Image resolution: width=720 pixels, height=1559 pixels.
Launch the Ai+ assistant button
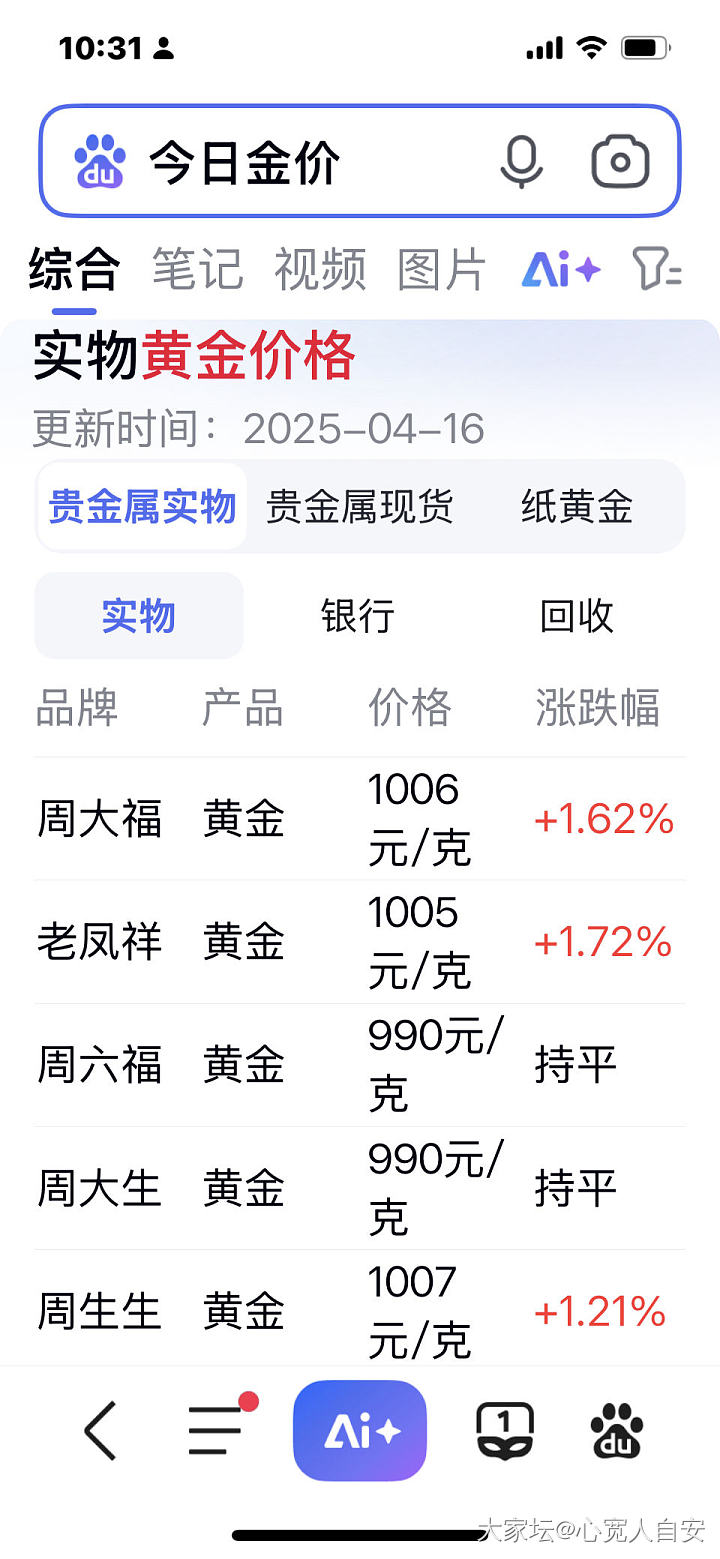click(360, 1431)
